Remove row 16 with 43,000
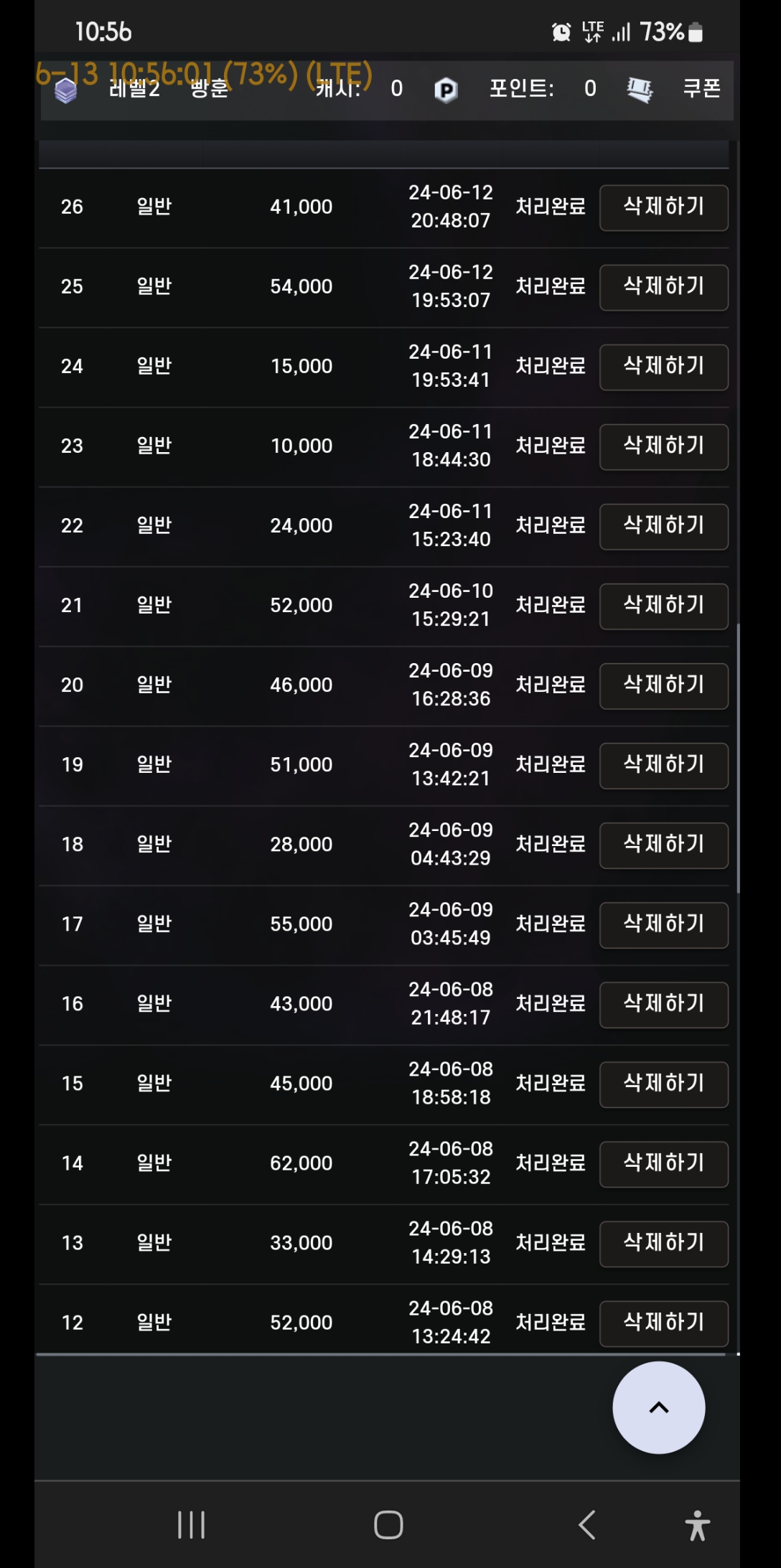Image resolution: width=781 pixels, height=1568 pixels. (x=664, y=1005)
